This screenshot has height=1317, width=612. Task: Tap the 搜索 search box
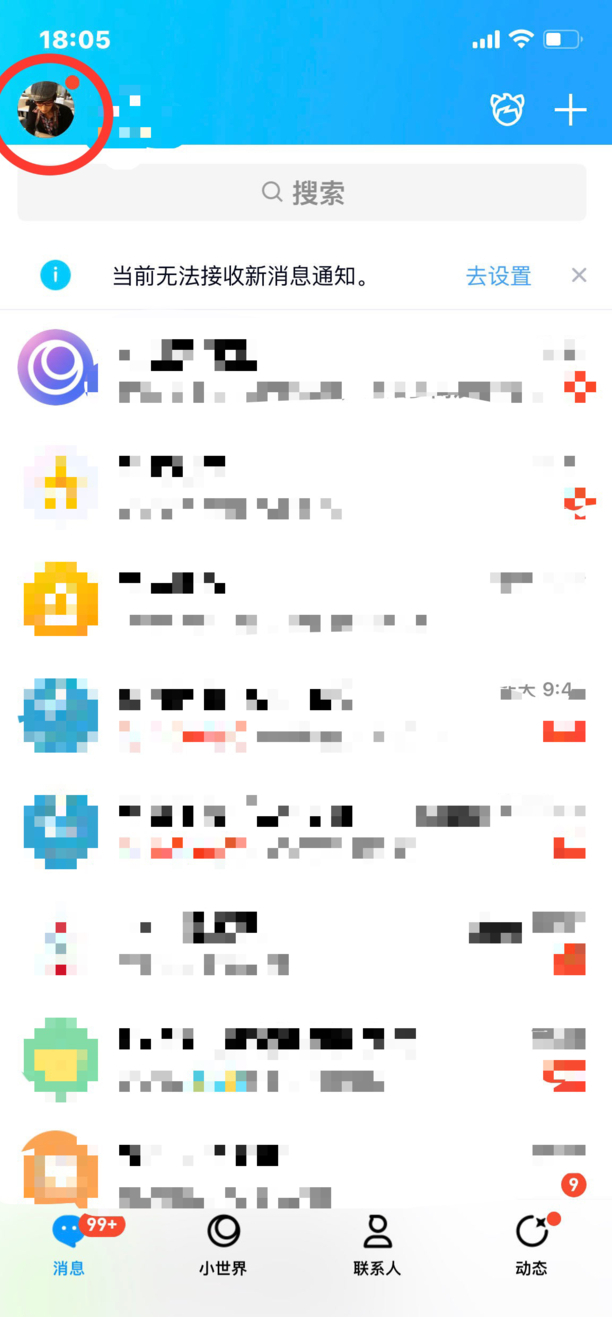click(x=302, y=193)
